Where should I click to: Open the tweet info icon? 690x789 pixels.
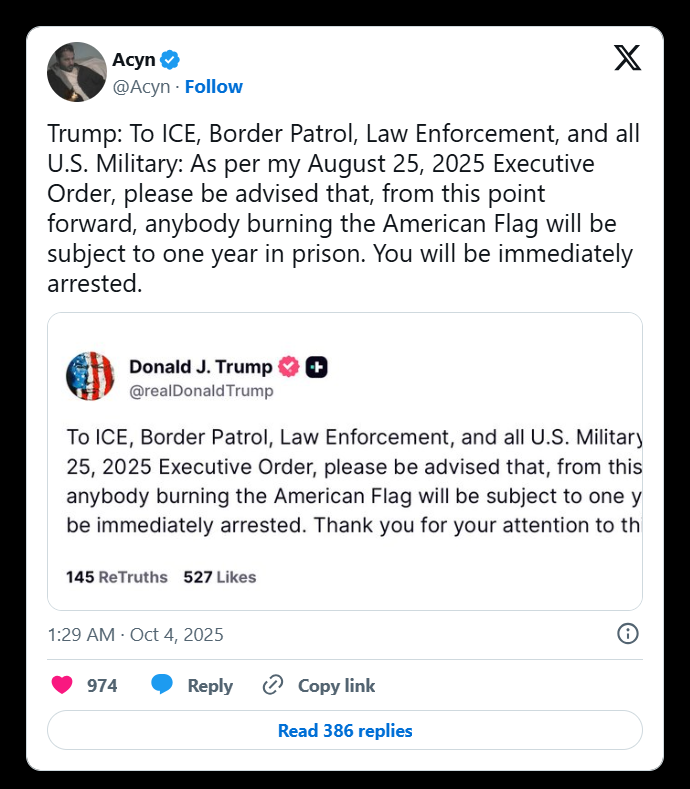click(x=628, y=634)
